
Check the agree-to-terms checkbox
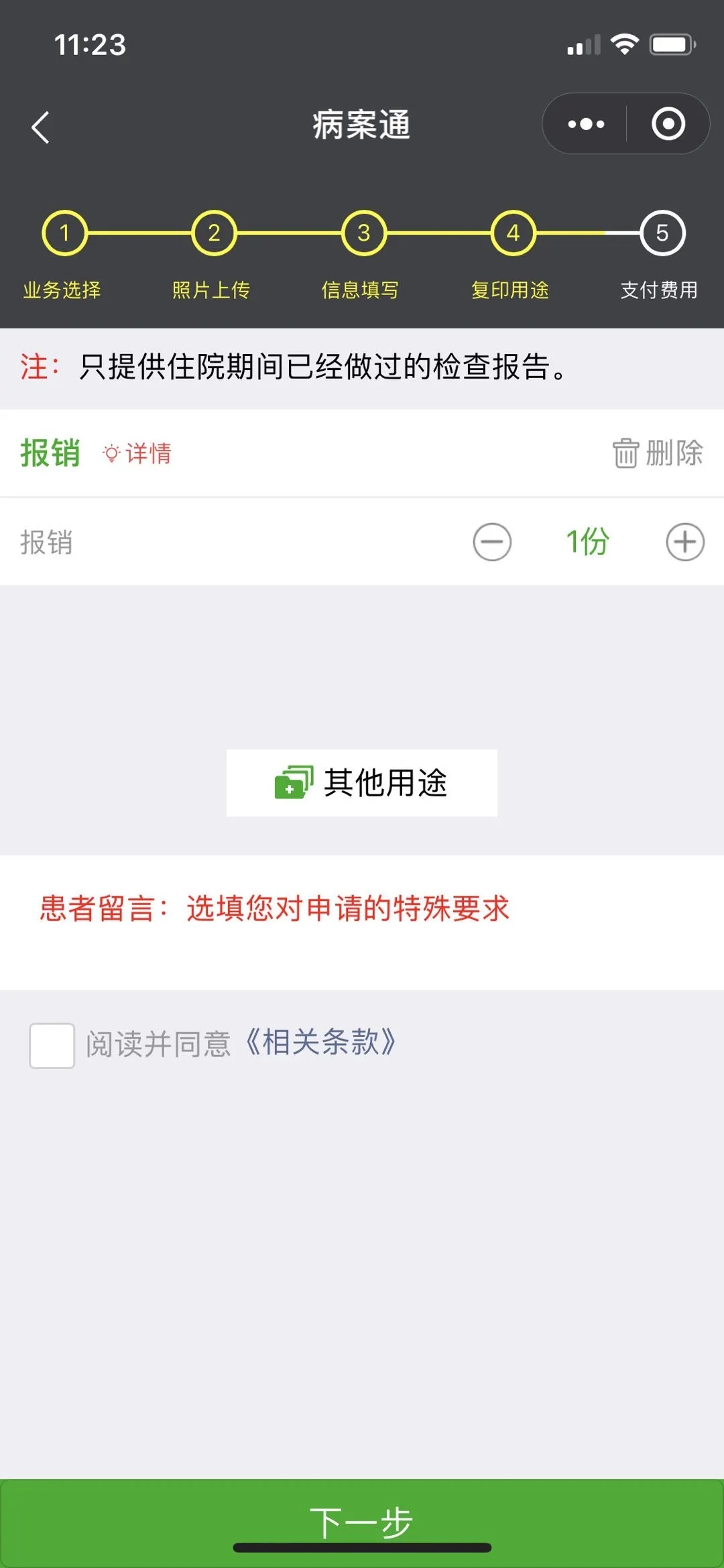(52, 1045)
